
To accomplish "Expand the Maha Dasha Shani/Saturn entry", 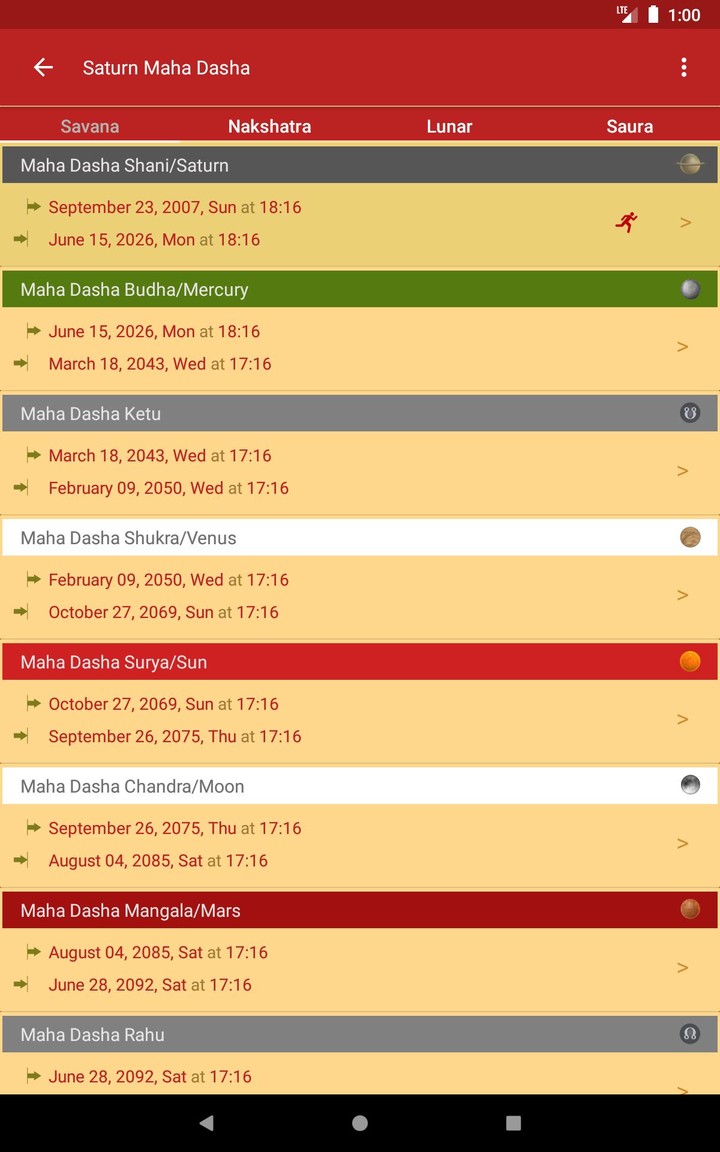I will coord(684,222).
